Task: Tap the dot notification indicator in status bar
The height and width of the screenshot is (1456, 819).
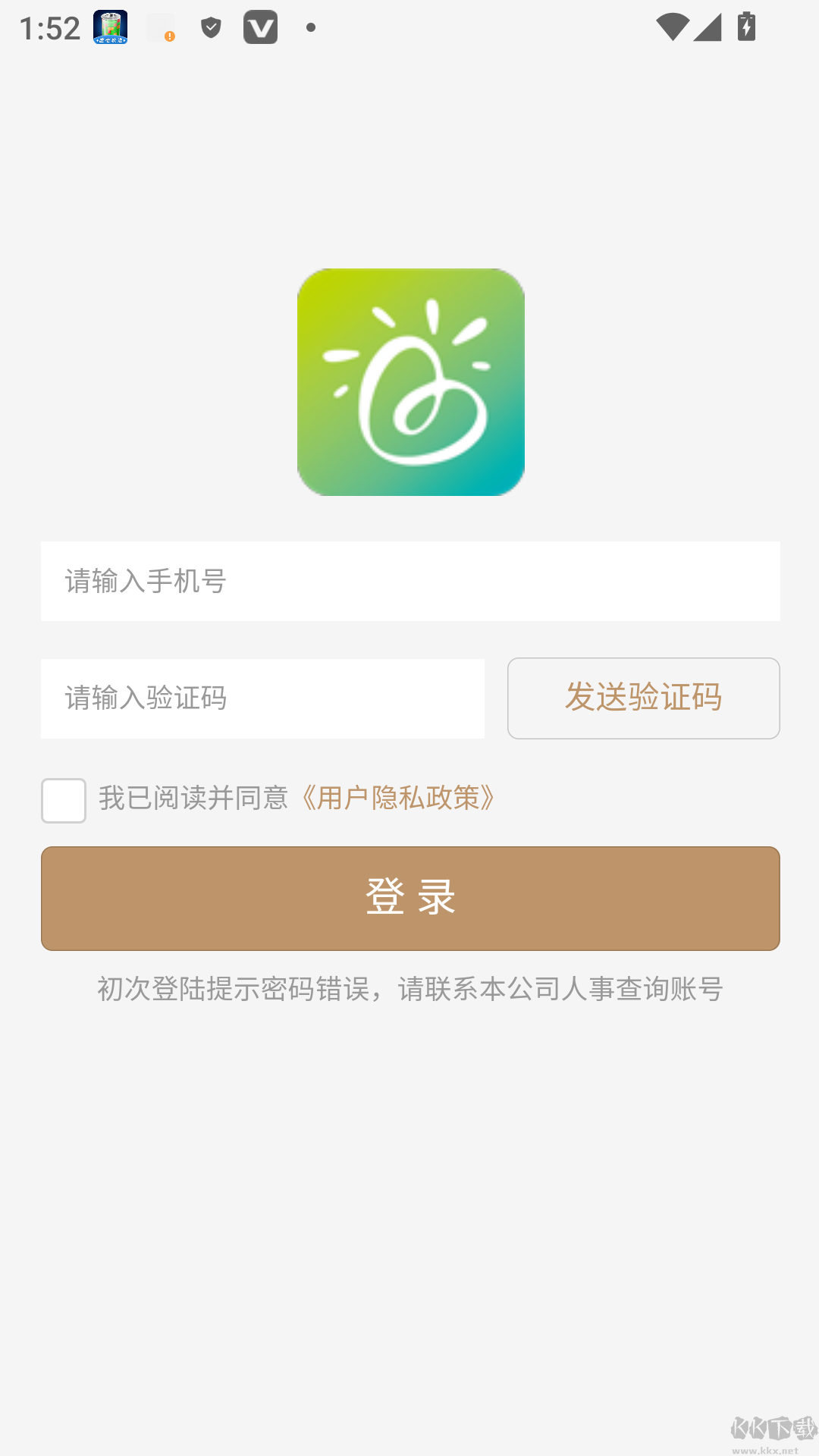Action: (x=309, y=27)
